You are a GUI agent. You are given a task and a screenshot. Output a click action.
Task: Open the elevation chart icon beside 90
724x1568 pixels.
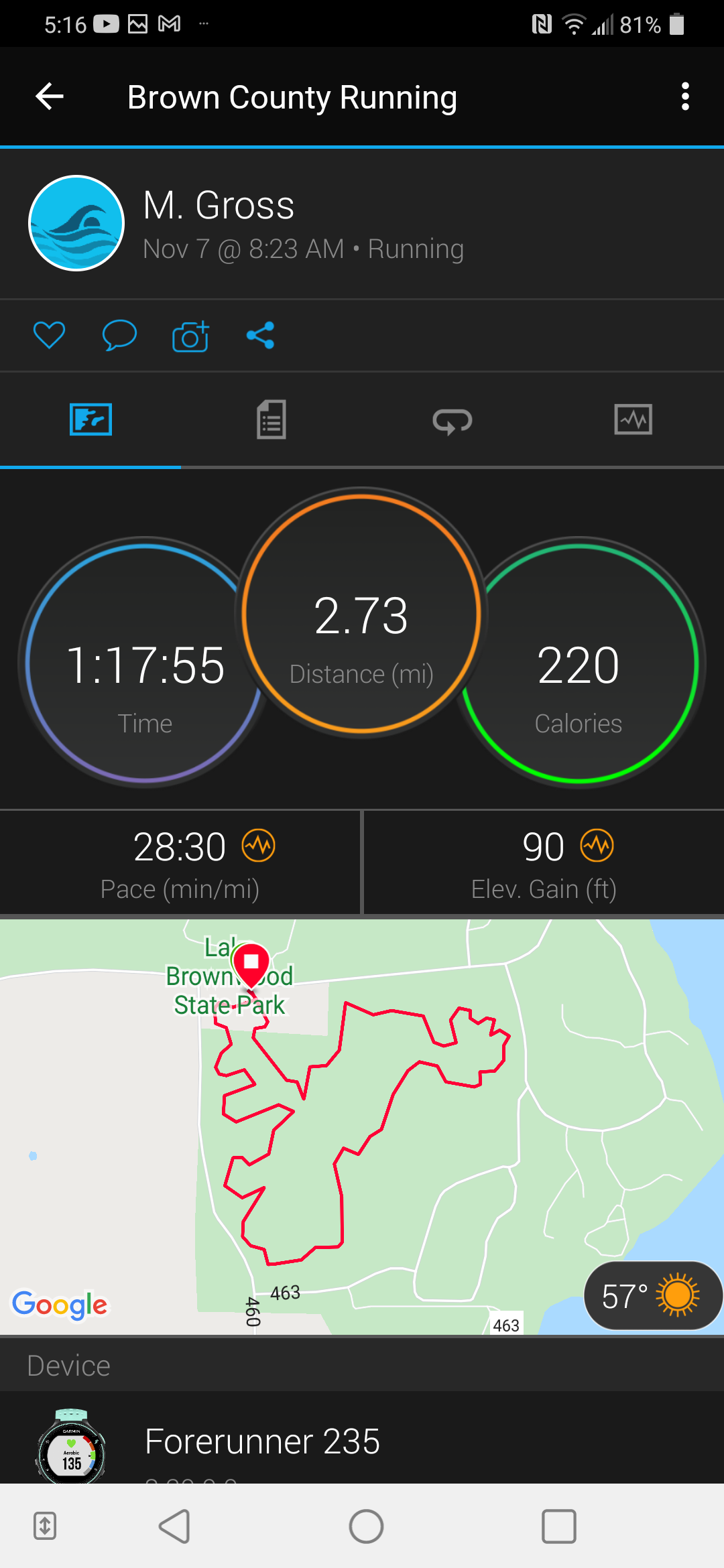point(597,846)
